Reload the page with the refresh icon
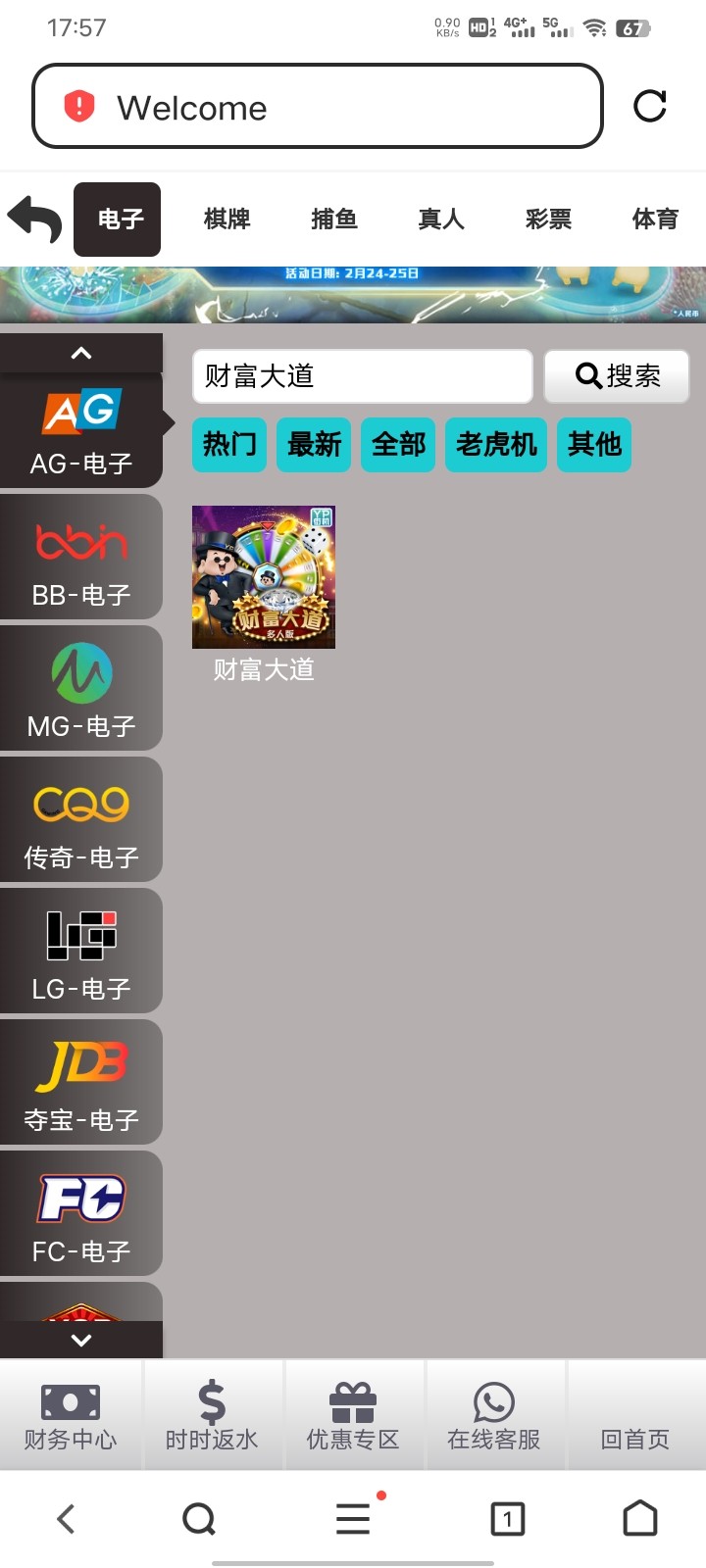Viewport: 706px width, 1568px height. [x=650, y=106]
